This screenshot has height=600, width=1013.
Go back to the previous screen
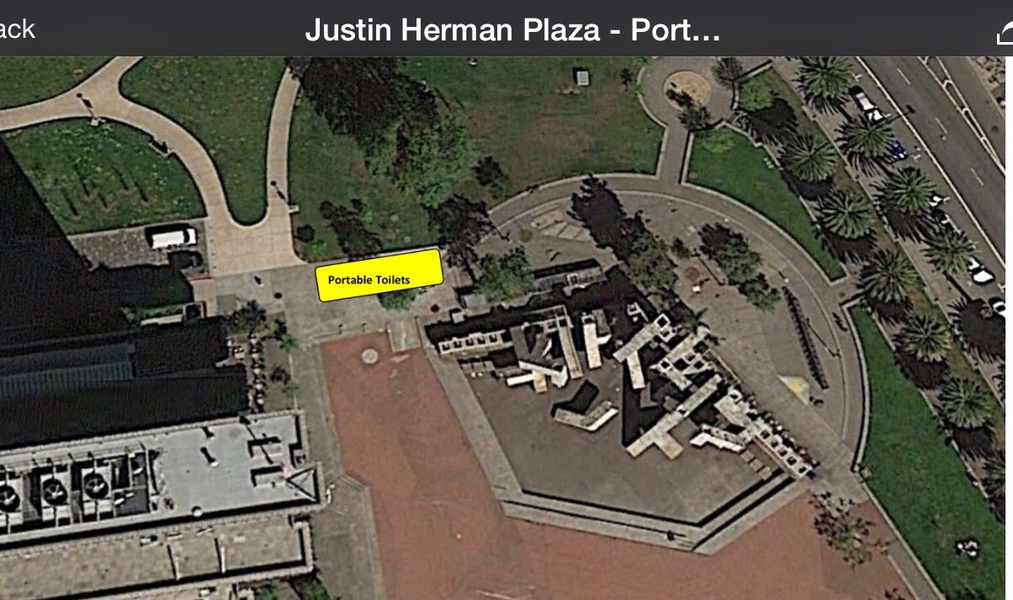pos(16,30)
